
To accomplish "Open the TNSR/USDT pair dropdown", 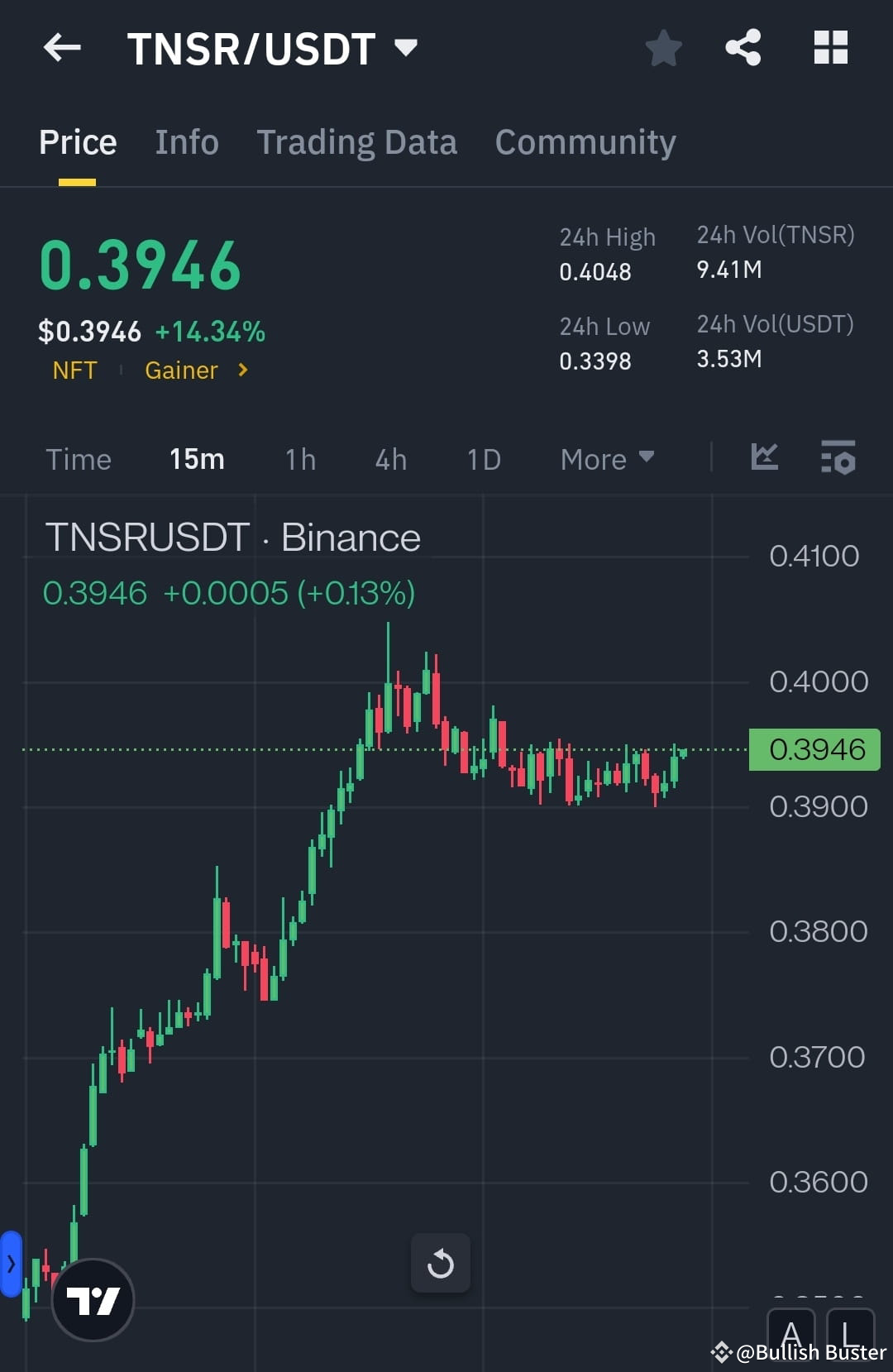I will (406, 47).
